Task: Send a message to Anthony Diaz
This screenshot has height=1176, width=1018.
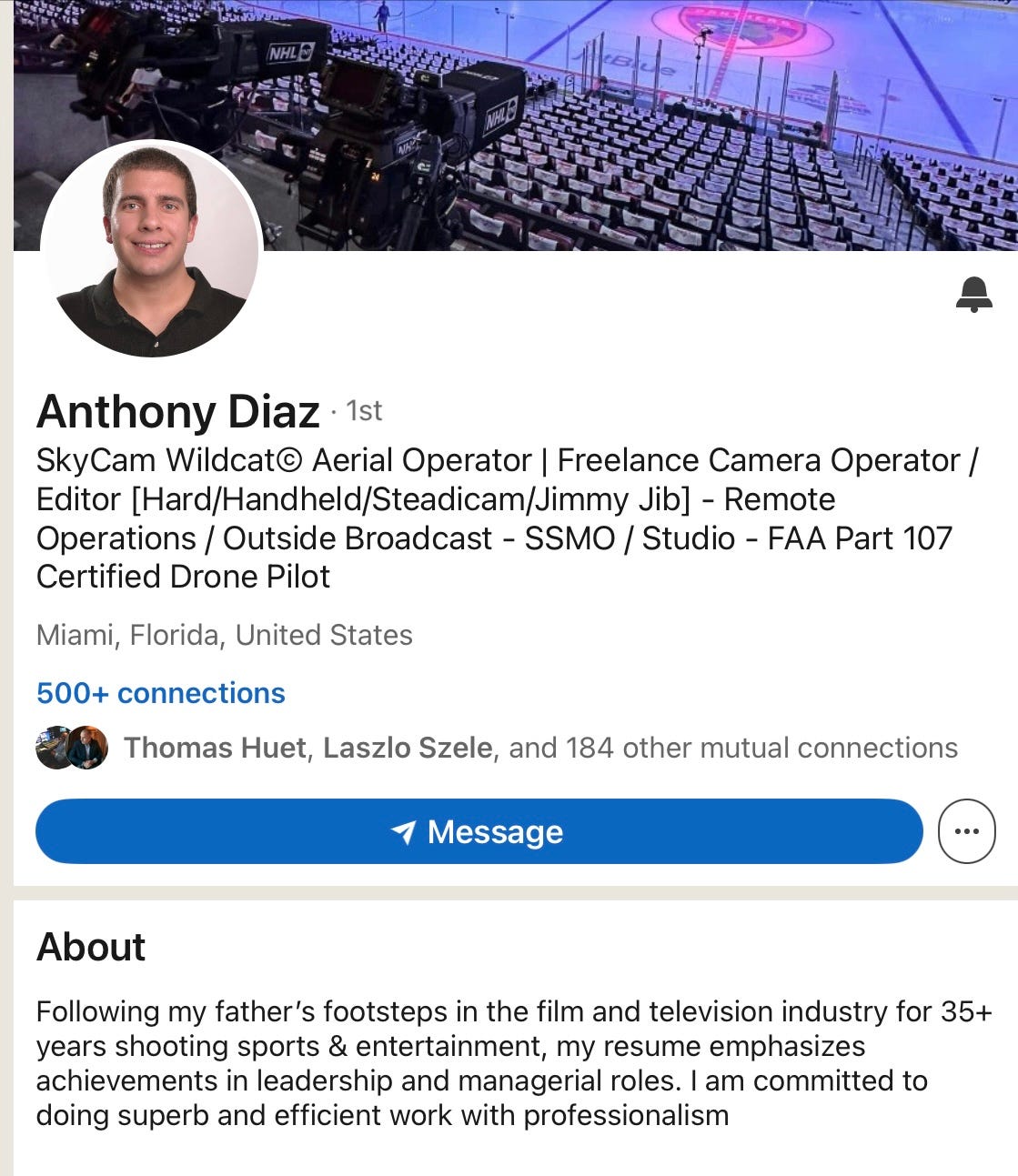Action: (479, 831)
